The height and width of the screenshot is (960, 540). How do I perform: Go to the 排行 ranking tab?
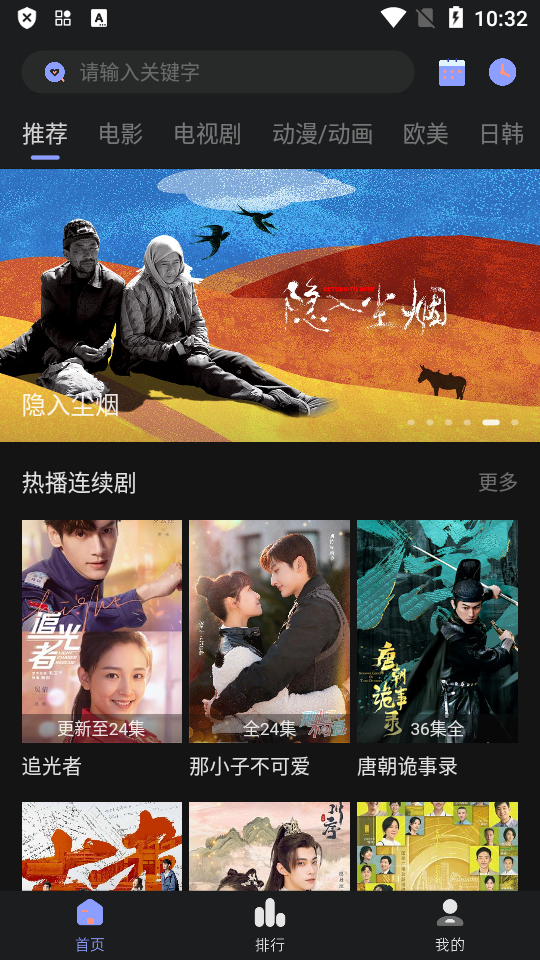(x=270, y=925)
